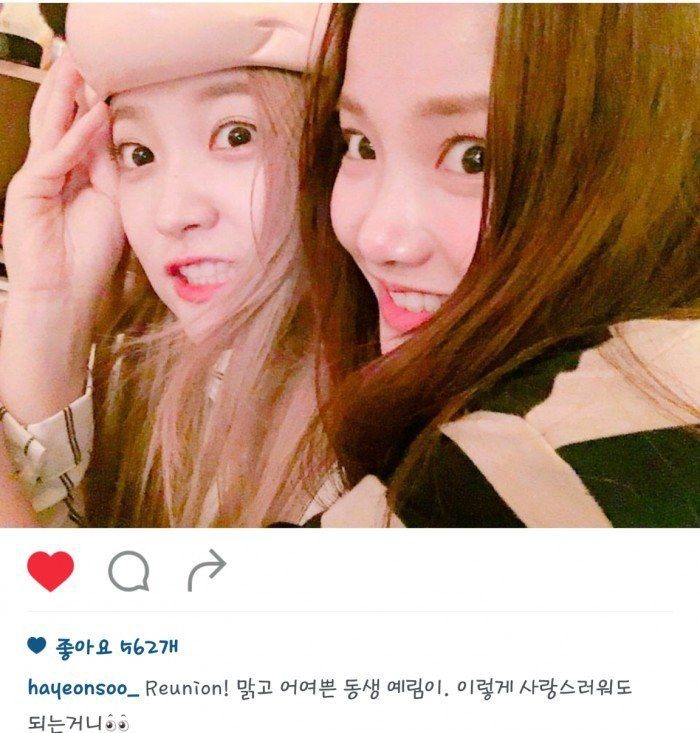Open the hayeonsoo_ profile
Screen dimensions: 700x733
(82, 689)
